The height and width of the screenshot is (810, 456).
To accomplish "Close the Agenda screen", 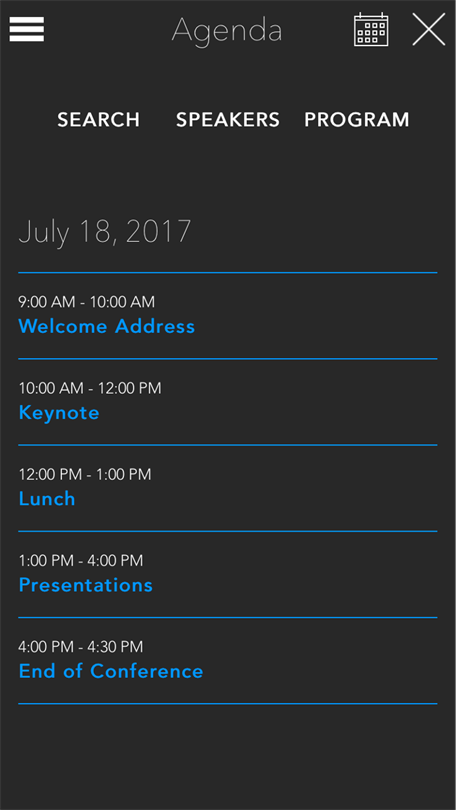I will [429, 29].
